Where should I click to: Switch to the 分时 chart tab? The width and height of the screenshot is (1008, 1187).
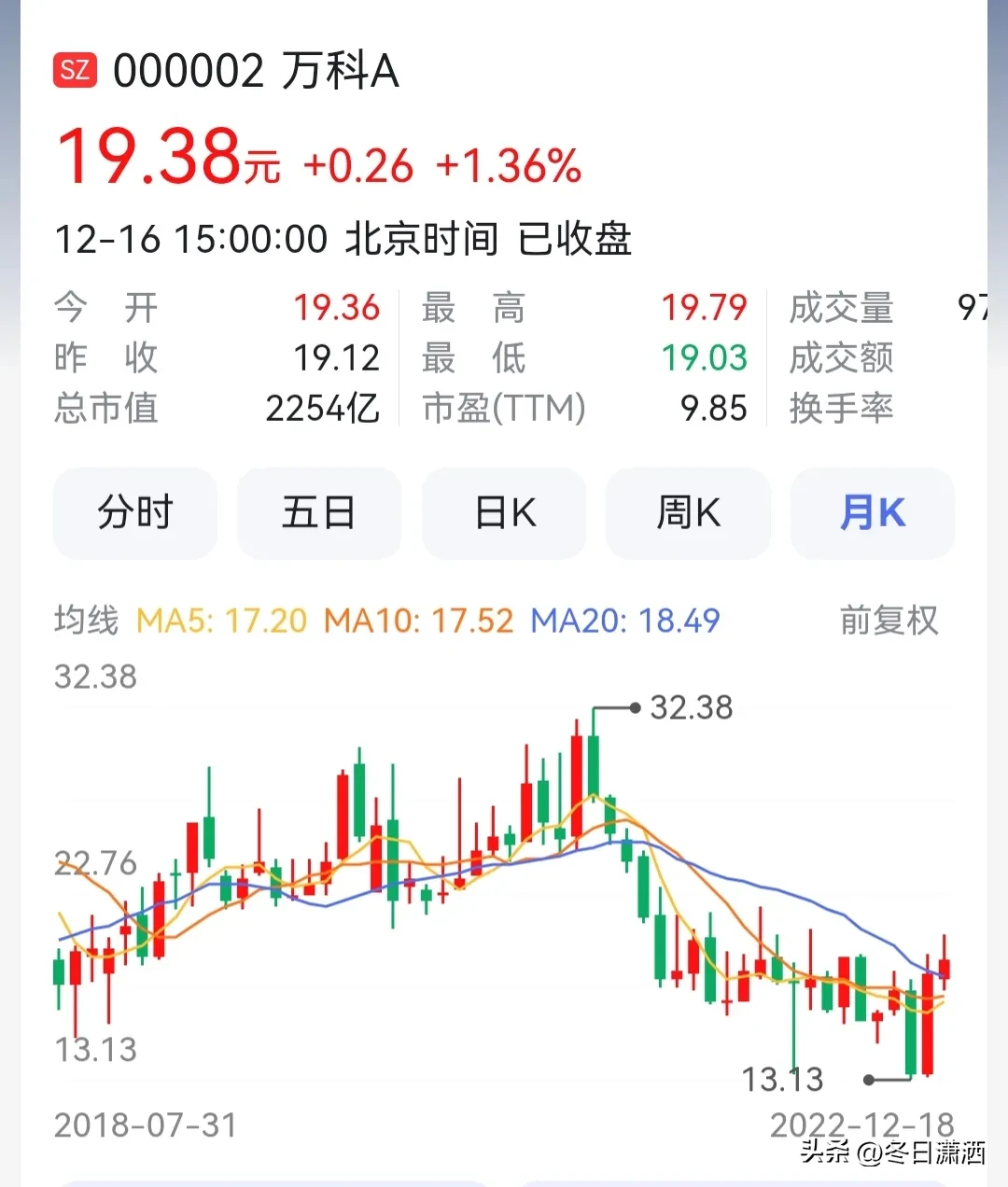click(x=134, y=513)
